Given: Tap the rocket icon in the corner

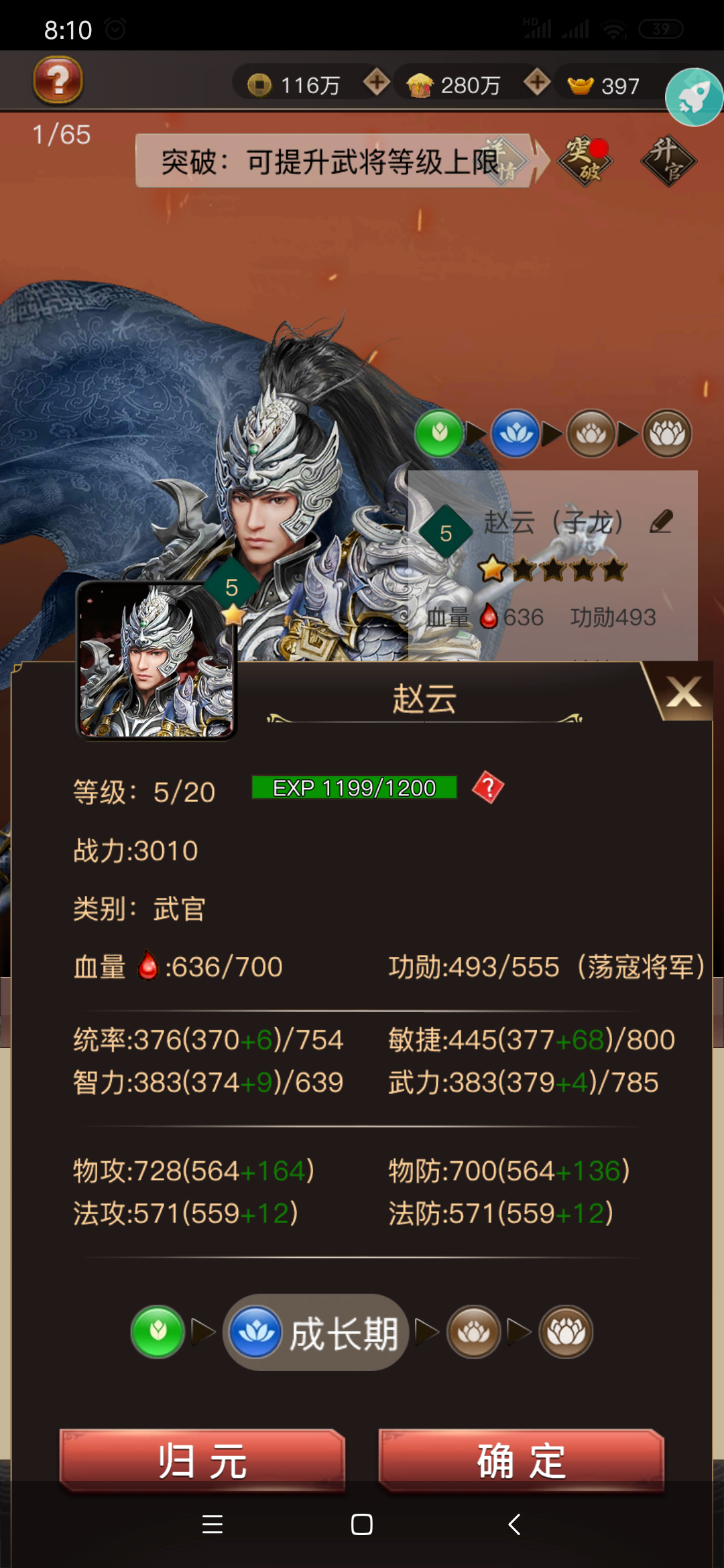Looking at the screenshot, I should click(x=695, y=98).
